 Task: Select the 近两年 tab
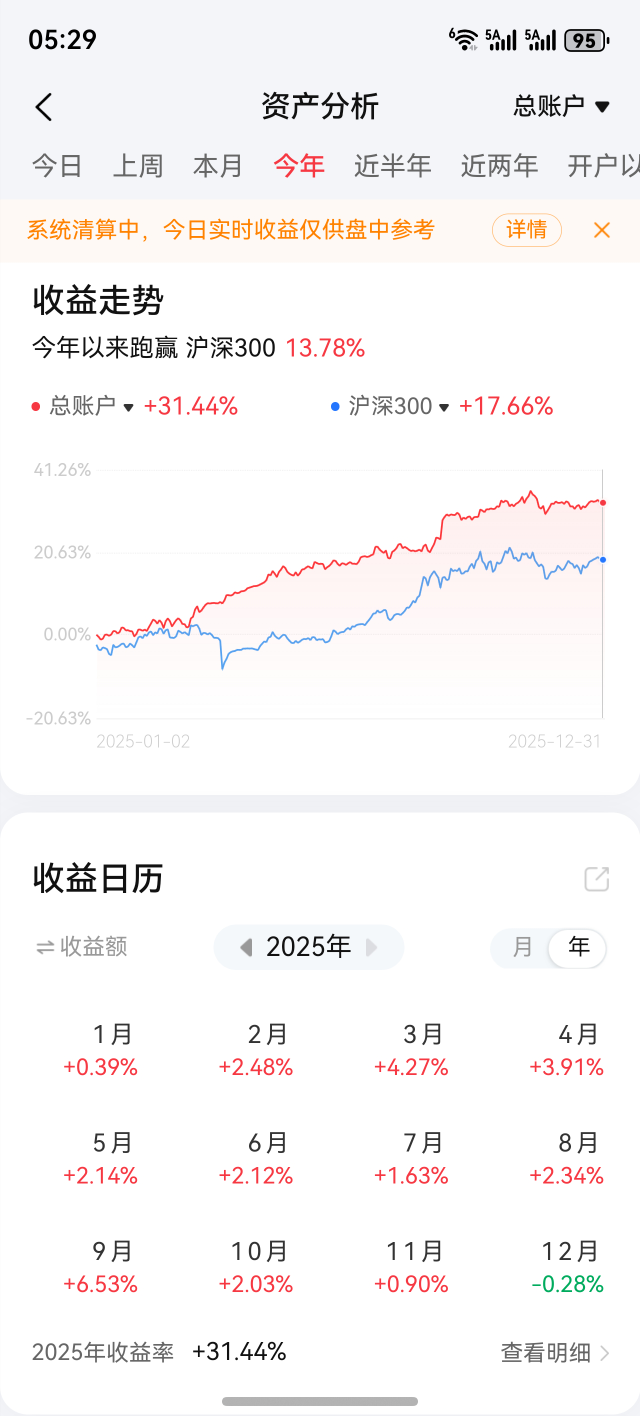click(x=499, y=166)
